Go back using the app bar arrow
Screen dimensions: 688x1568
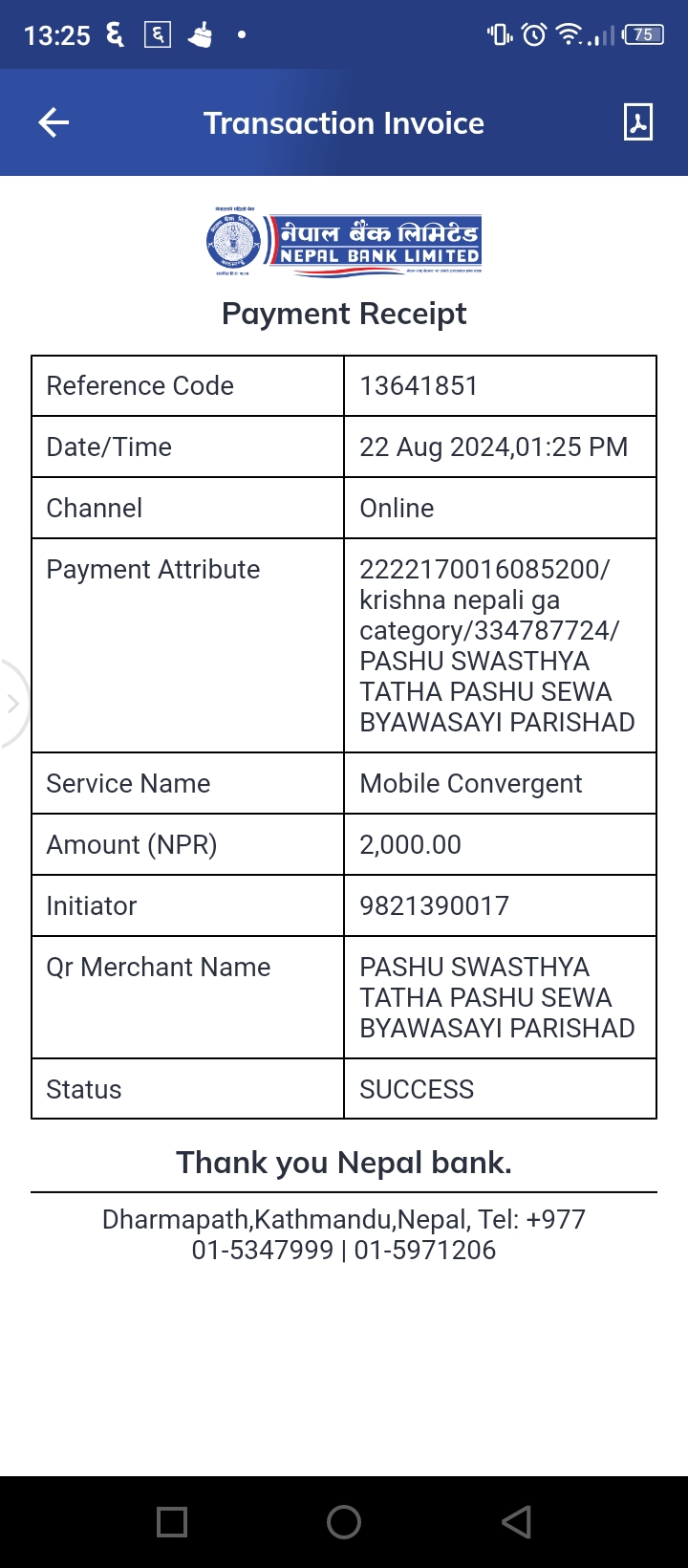pyautogui.click(x=54, y=122)
